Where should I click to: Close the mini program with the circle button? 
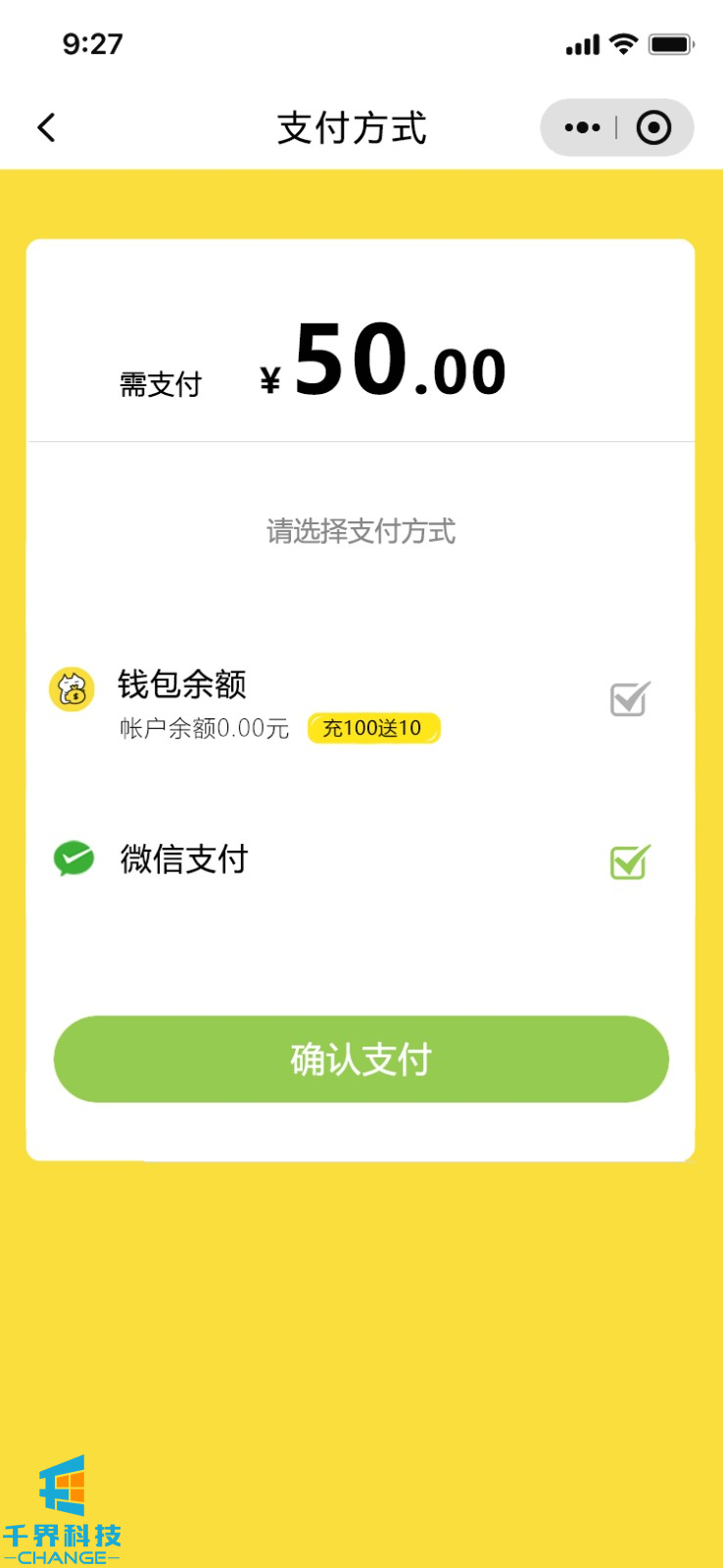point(653,127)
